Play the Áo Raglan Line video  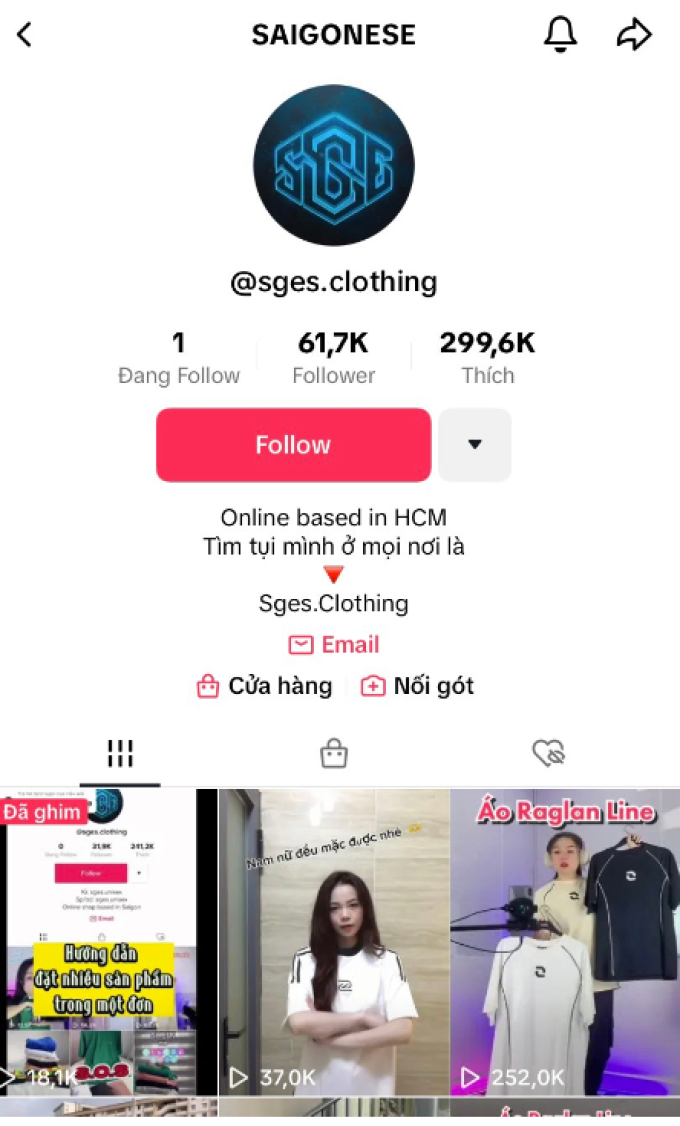[565, 941]
